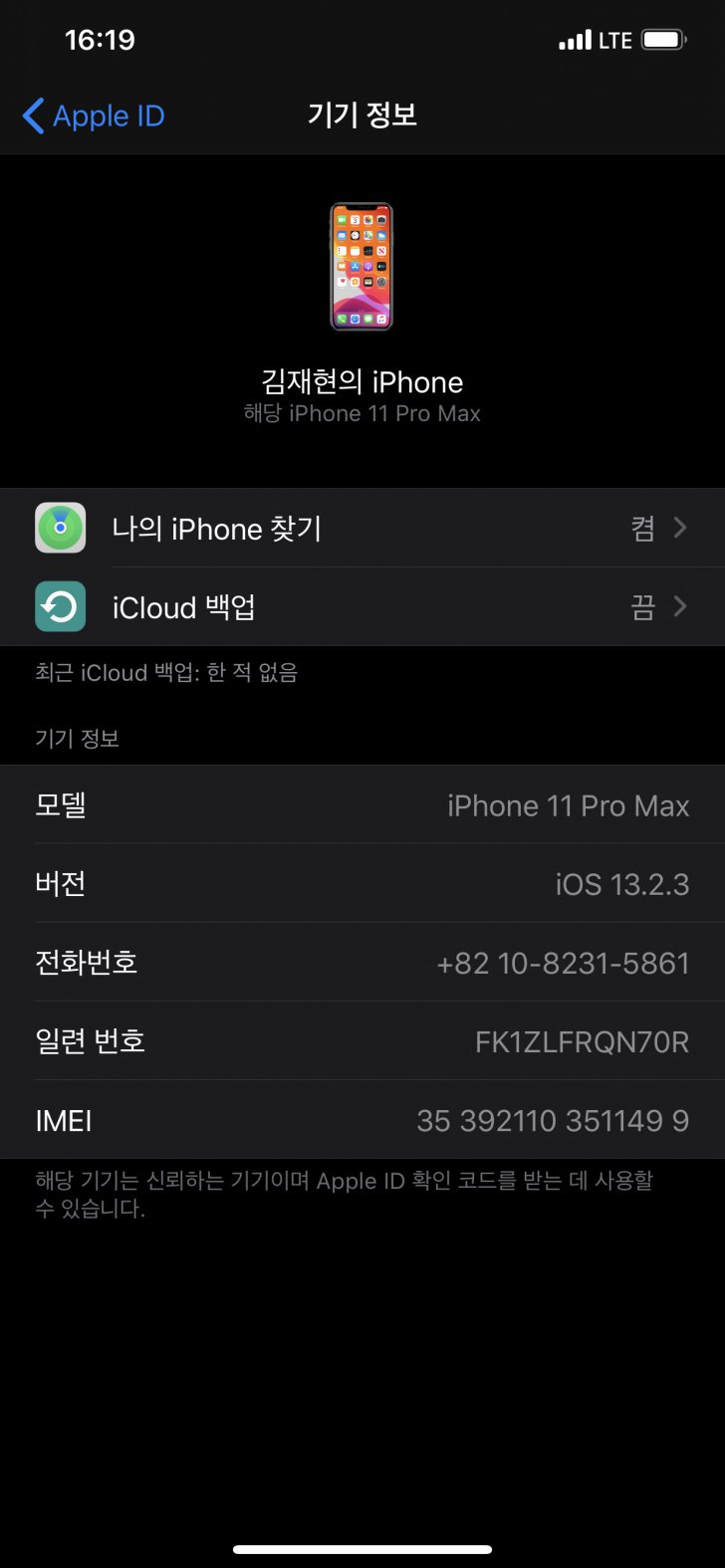Open iCloud 백업 settings
Viewport: 725px width, 1568px height.
(362, 607)
